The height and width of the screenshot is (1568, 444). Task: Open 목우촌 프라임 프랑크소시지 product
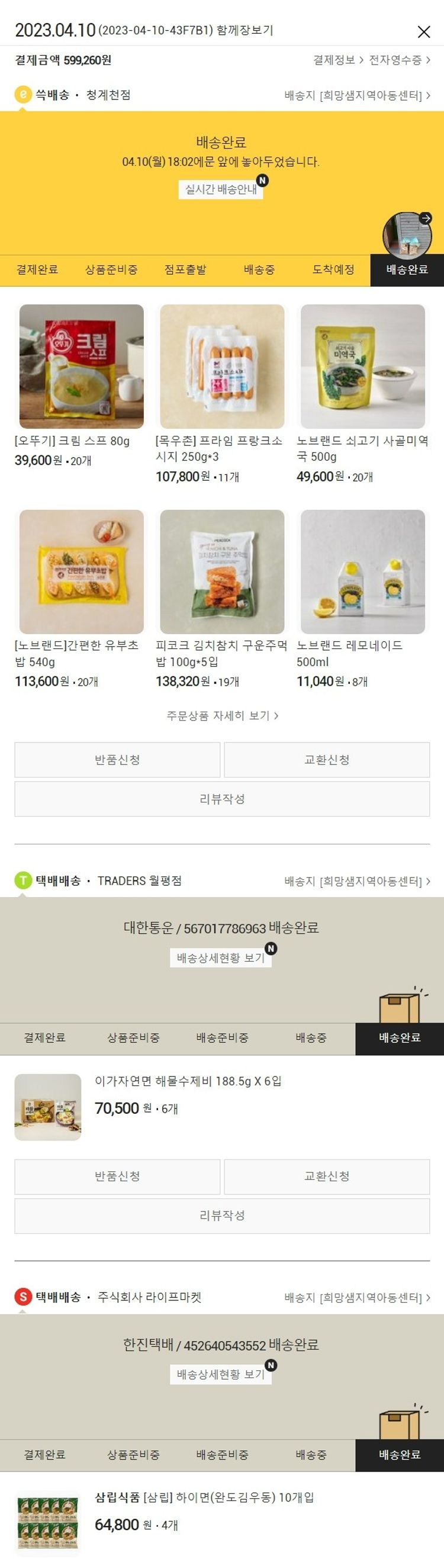(x=222, y=367)
